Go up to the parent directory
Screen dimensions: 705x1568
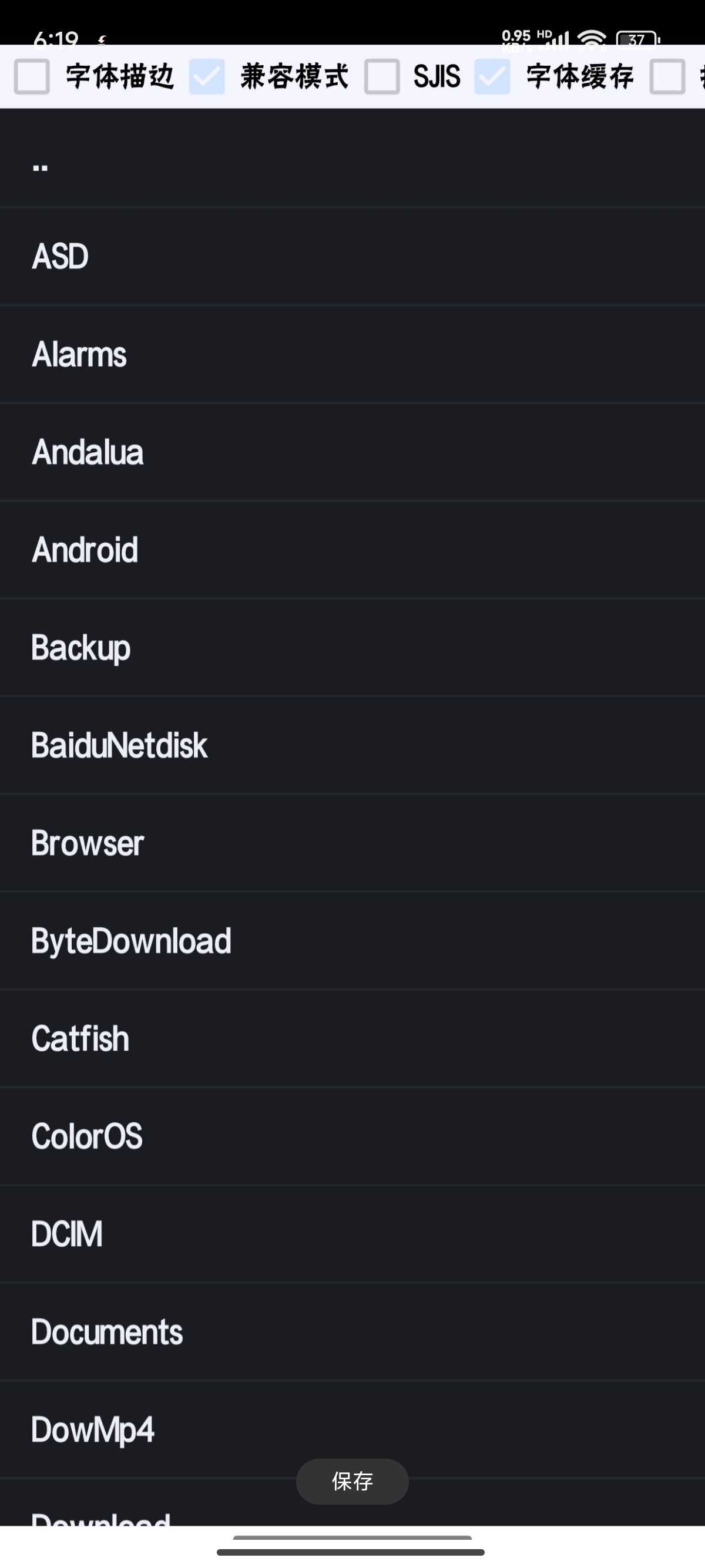click(x=352, y=158)
